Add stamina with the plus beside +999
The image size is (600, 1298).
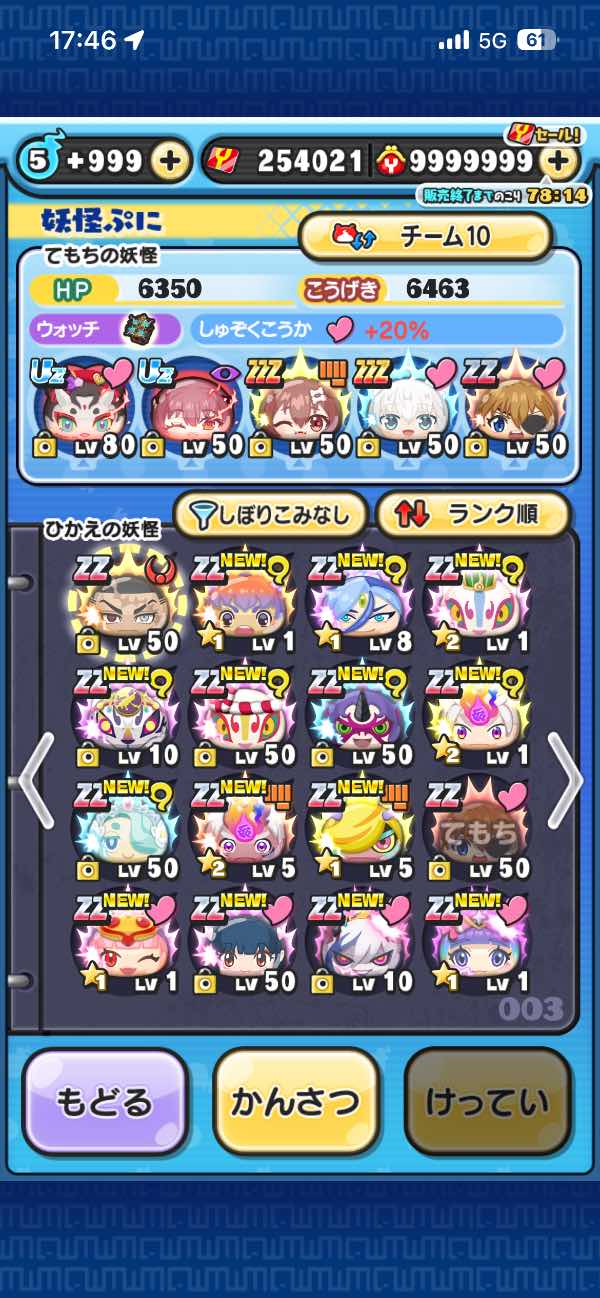(171, 161)
